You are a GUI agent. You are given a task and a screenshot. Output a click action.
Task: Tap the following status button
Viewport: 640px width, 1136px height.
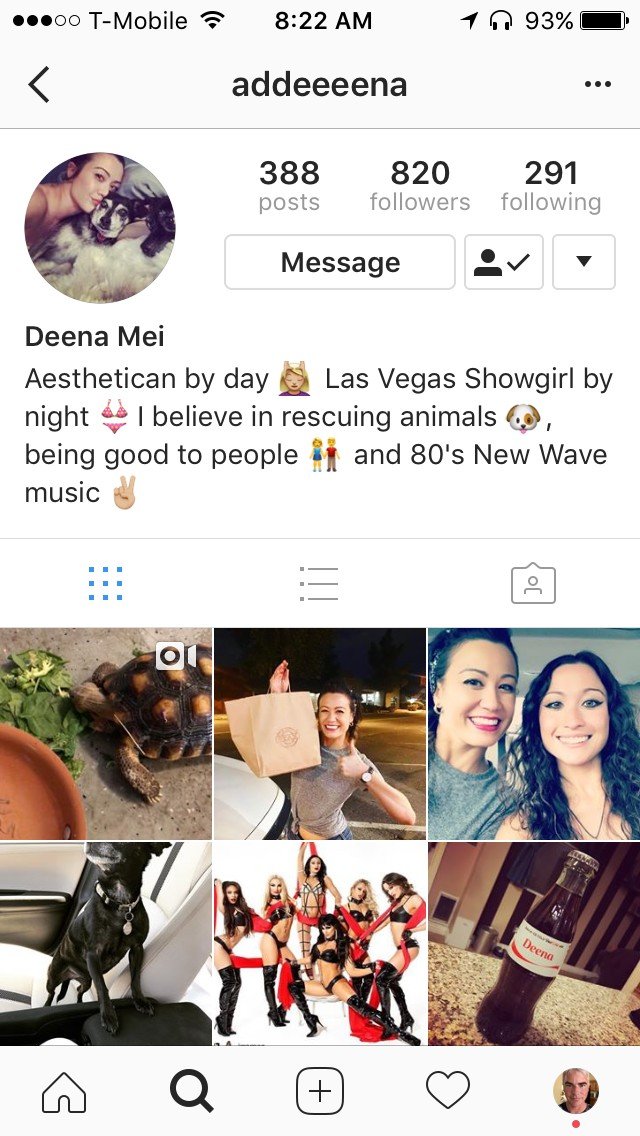coord(504,262)
